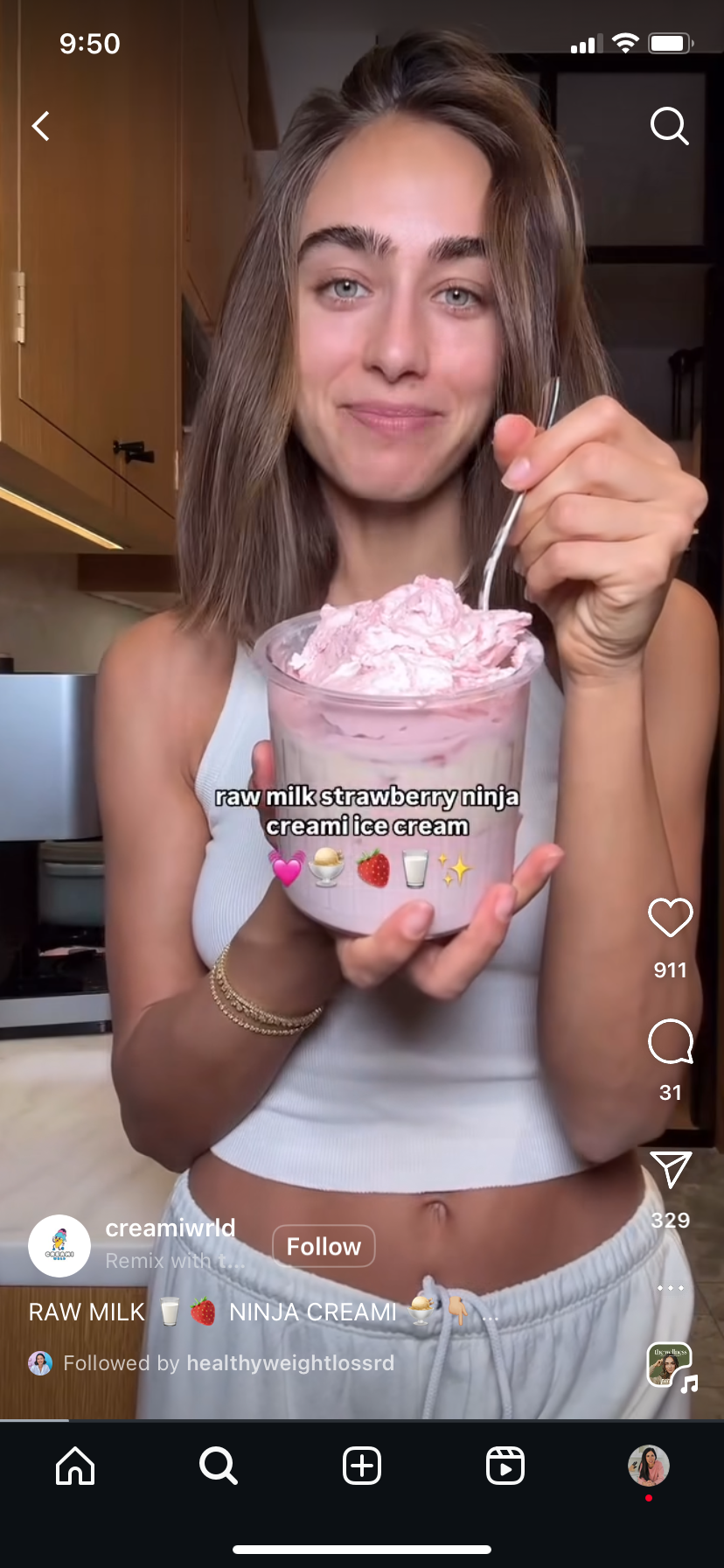This screenshot has width=724, height=1568.
Task: Go to the Home tab
Action: click(x=75, y=1466)
